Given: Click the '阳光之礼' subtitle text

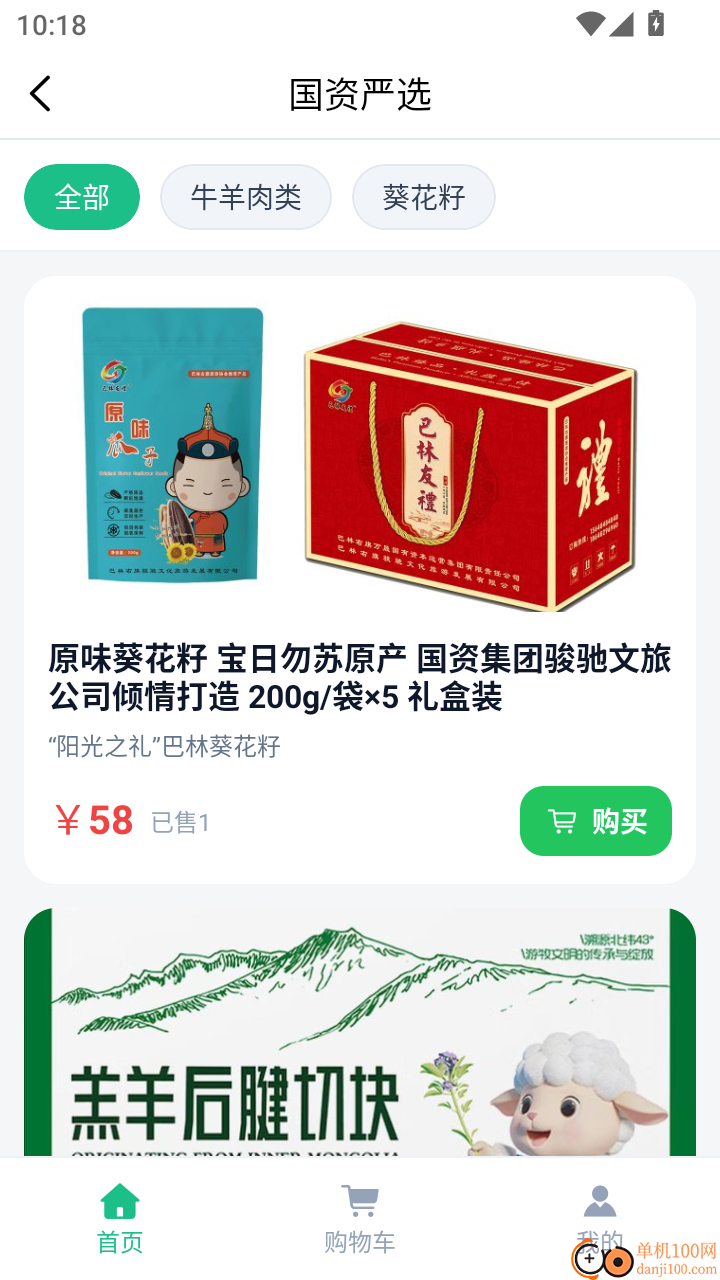Looking at the screenshot, I should coord(165,747).
